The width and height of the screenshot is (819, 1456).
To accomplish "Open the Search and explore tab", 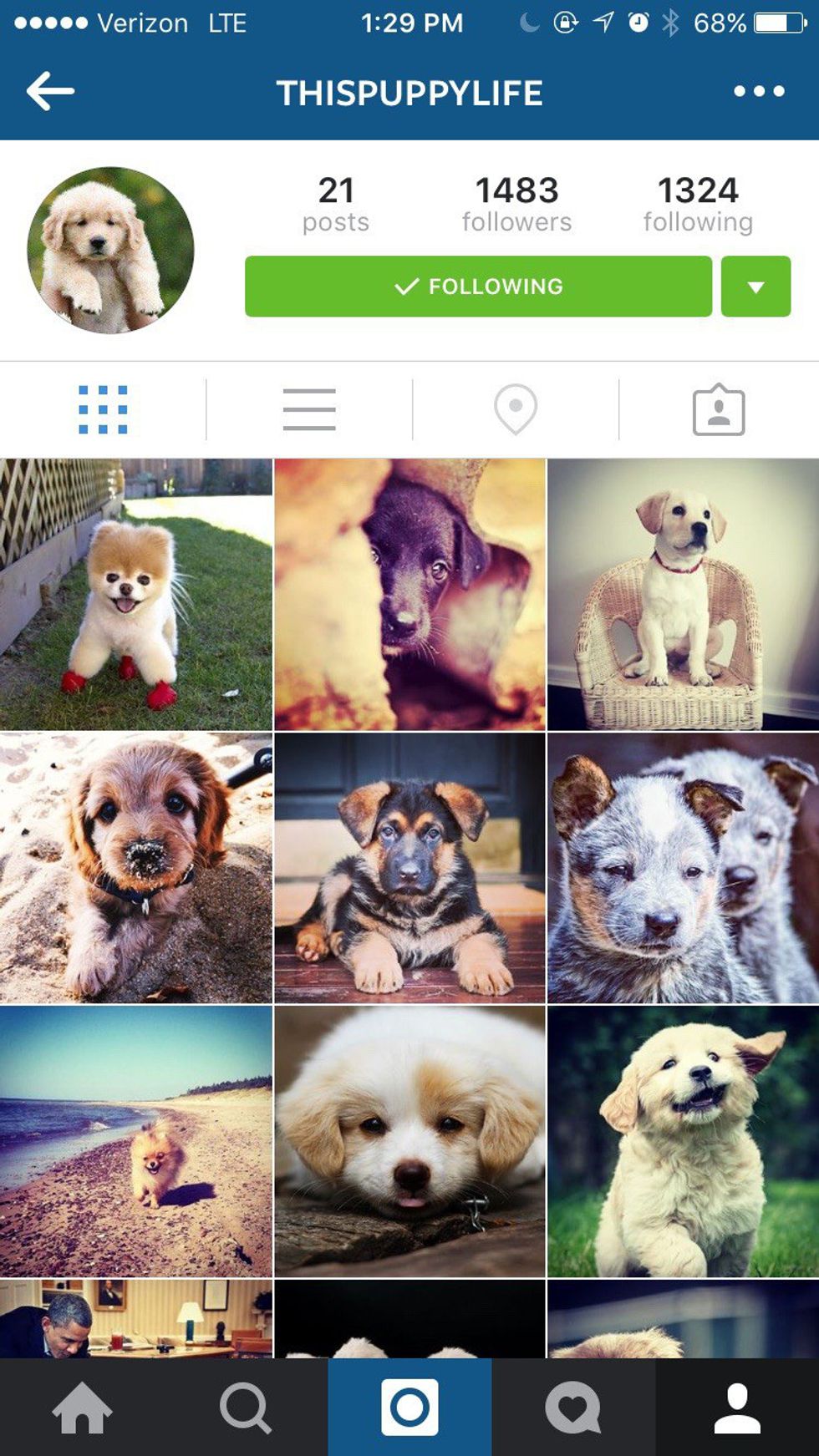I will (245, 1408).
